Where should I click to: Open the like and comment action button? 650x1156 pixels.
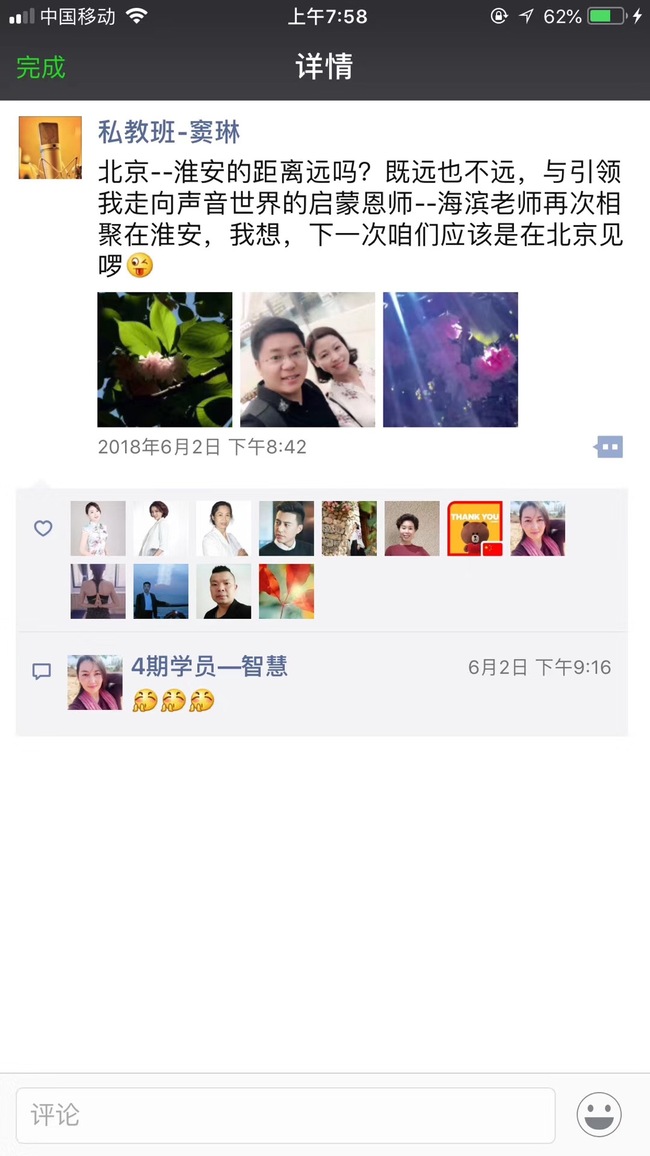(610, 447)
